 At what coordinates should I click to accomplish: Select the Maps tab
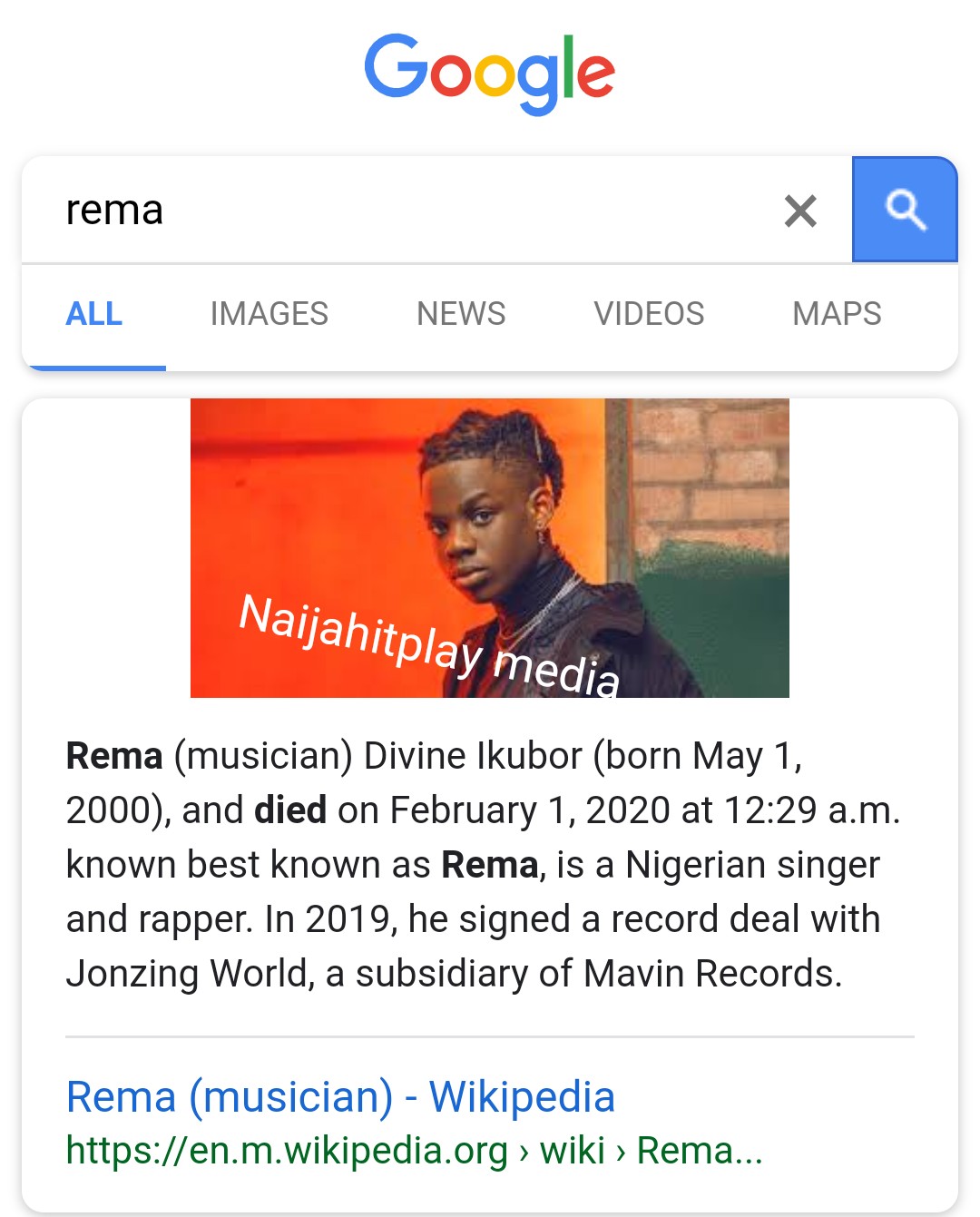(837, 314)
